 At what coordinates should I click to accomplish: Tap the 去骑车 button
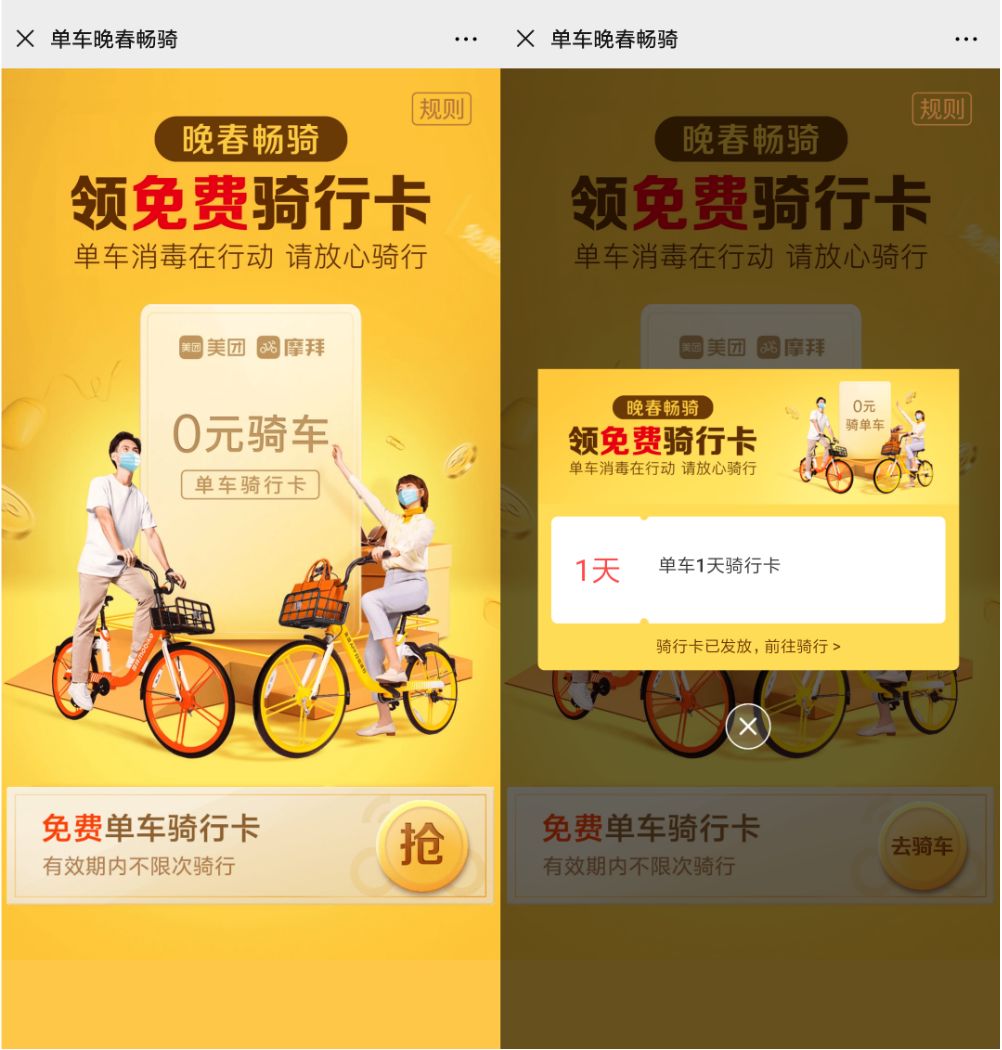(x=922, y=846)
